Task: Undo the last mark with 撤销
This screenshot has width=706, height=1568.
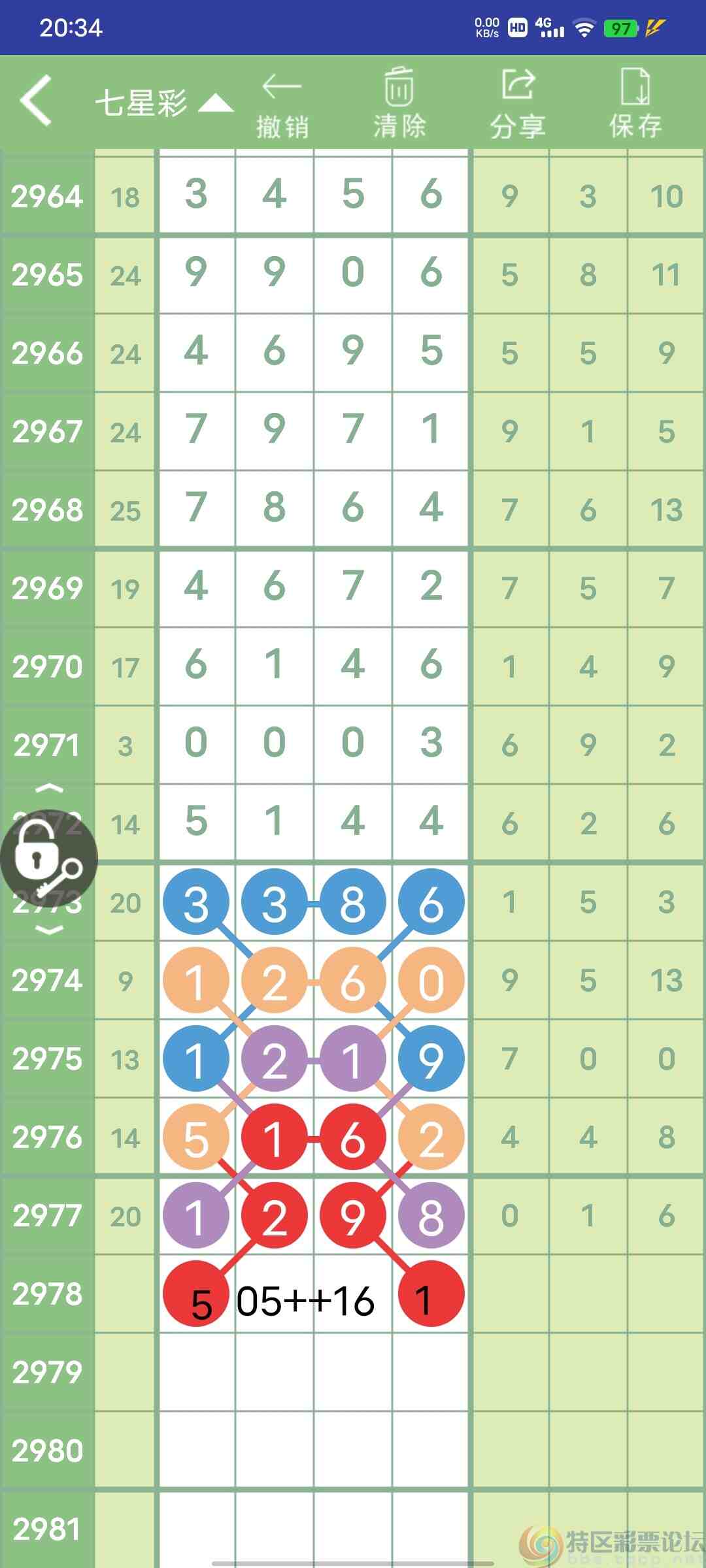Action: point(282,105)
